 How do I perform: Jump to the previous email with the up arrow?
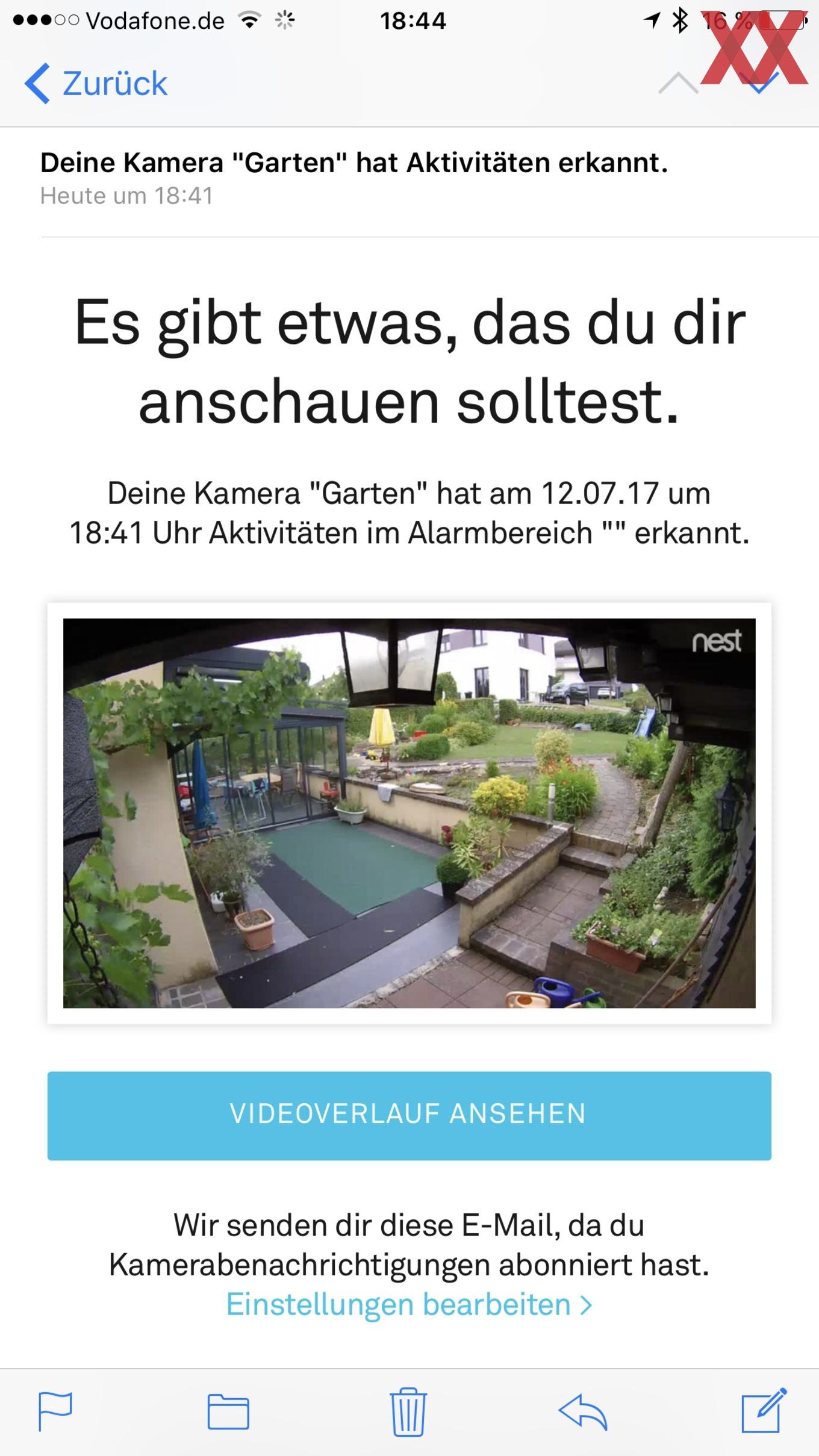tap(679, 83)
